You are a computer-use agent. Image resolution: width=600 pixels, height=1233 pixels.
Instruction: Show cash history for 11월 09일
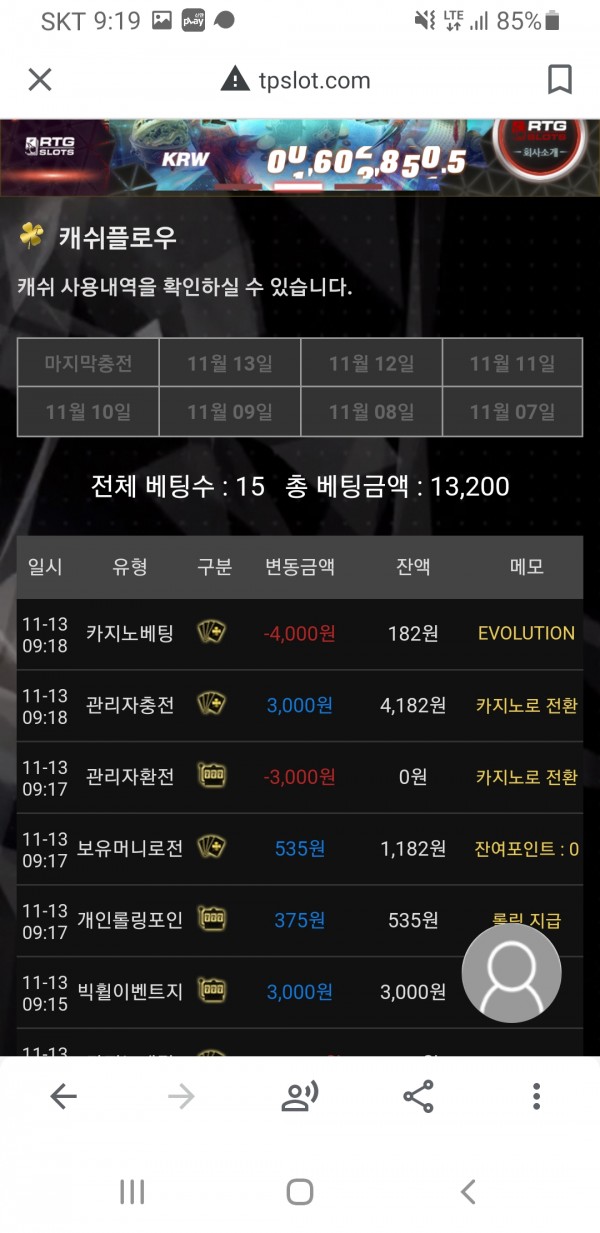[x=230, y=411]
